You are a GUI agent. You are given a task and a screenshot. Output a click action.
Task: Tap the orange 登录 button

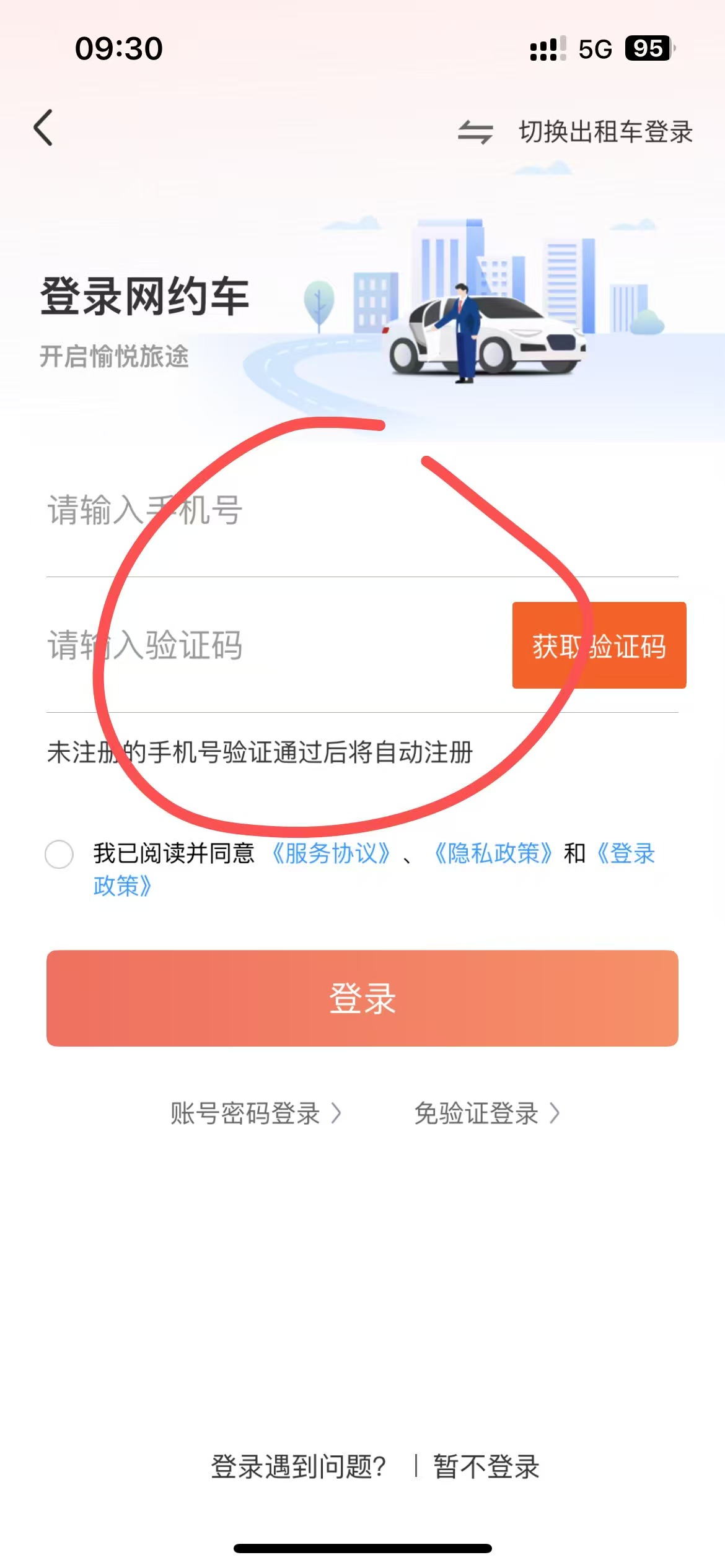coord(362,998)
